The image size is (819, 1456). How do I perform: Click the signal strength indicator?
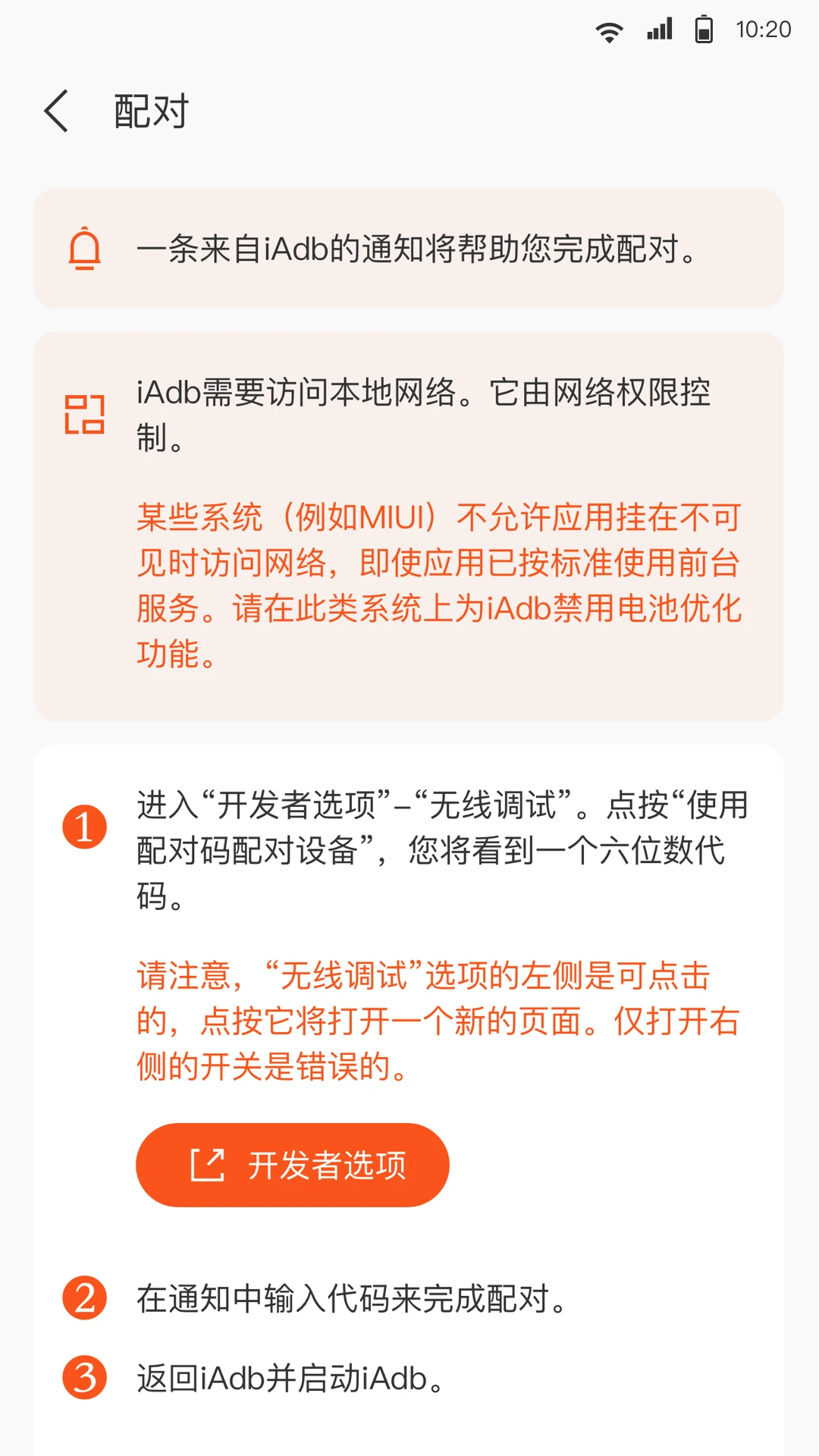(658, 29)
